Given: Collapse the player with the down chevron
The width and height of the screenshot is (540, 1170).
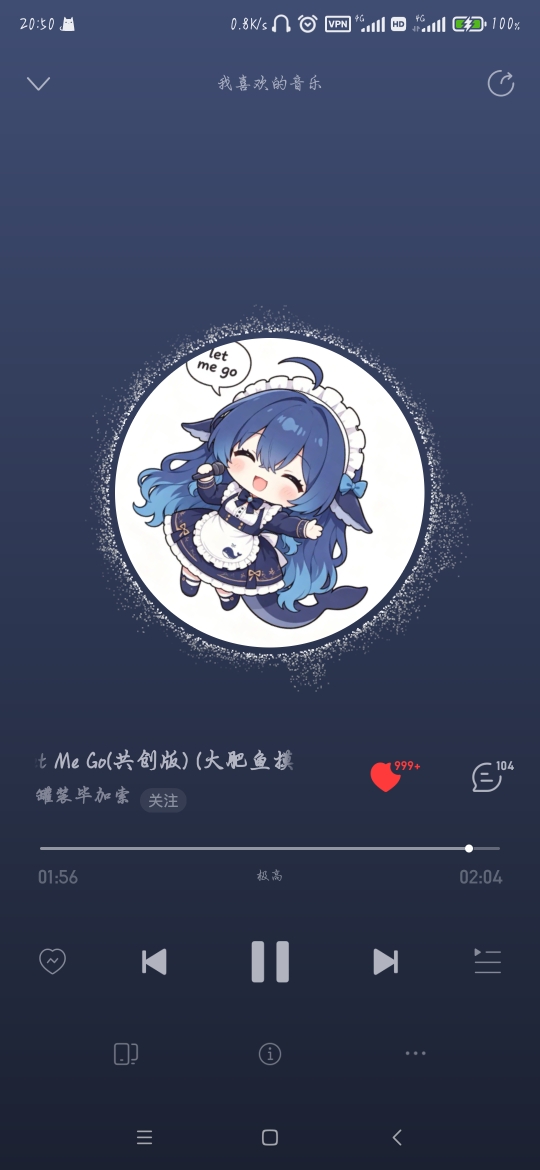Looking at the screenshot, I should [38, 83].
